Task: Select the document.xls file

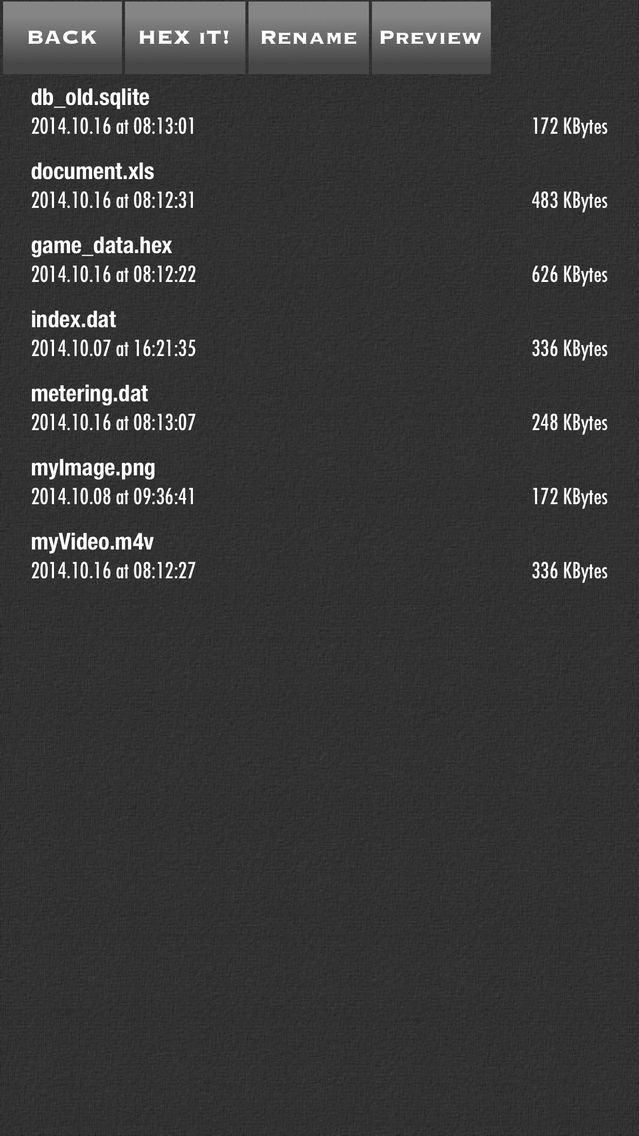Action: (x=320, y=186)
